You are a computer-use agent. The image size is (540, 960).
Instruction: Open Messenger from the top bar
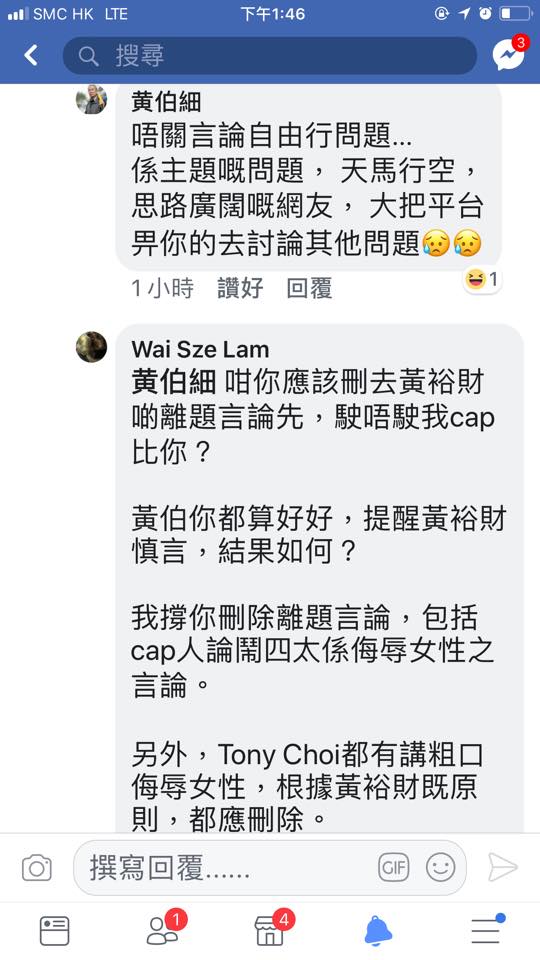[x=509, y=54]
